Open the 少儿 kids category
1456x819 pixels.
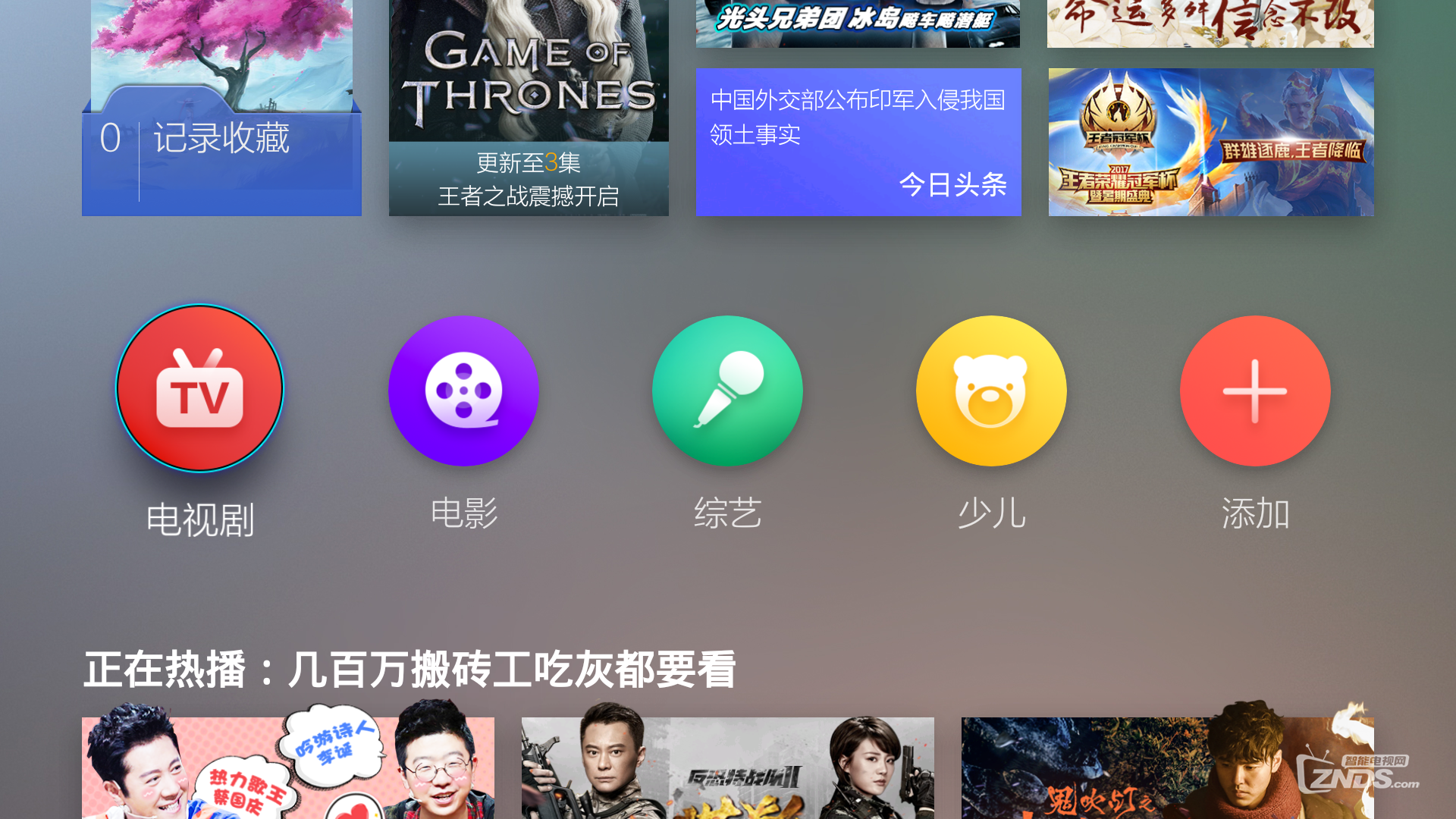(991, 391)
